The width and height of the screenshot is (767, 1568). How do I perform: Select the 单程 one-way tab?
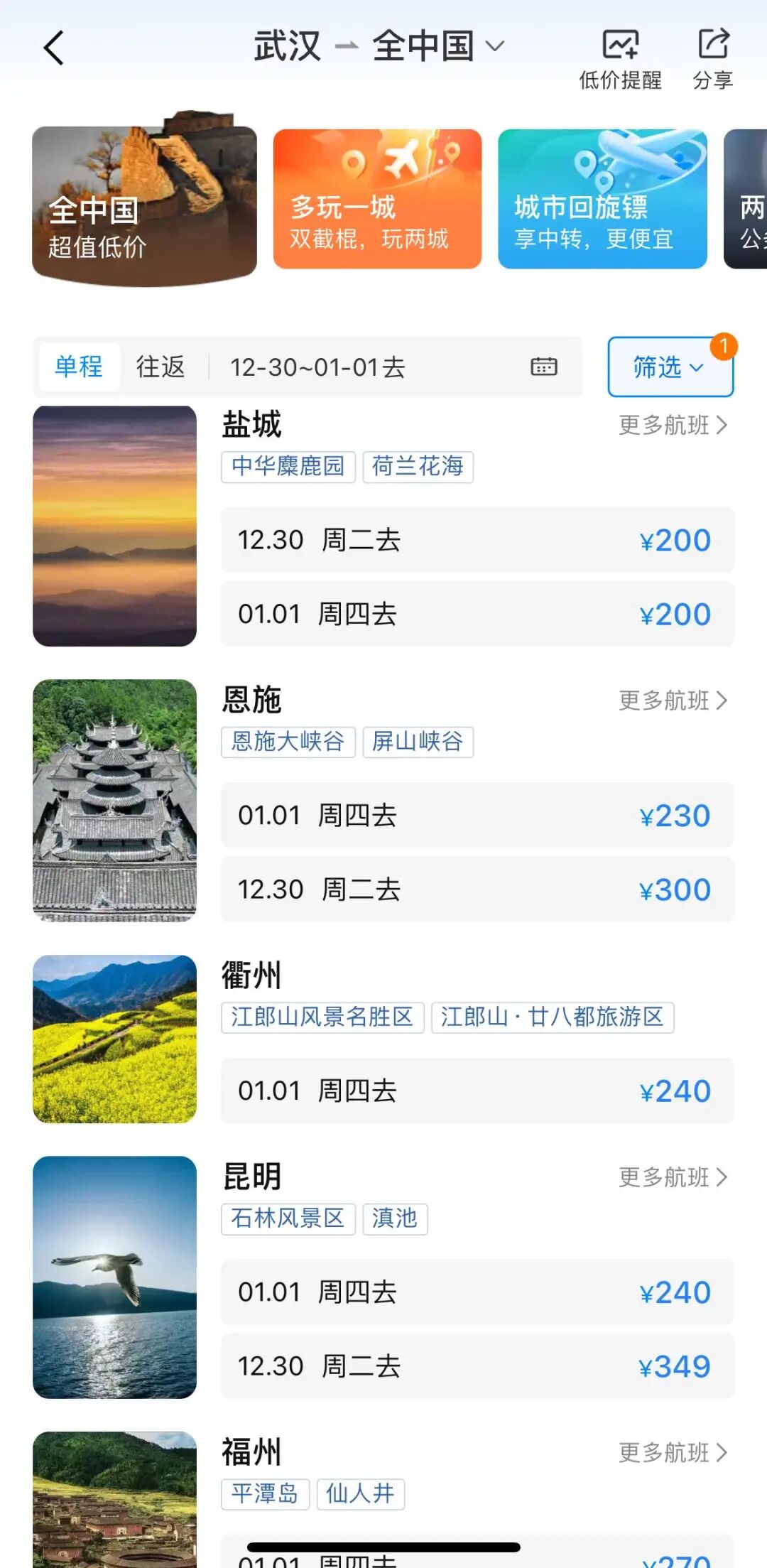79,367
